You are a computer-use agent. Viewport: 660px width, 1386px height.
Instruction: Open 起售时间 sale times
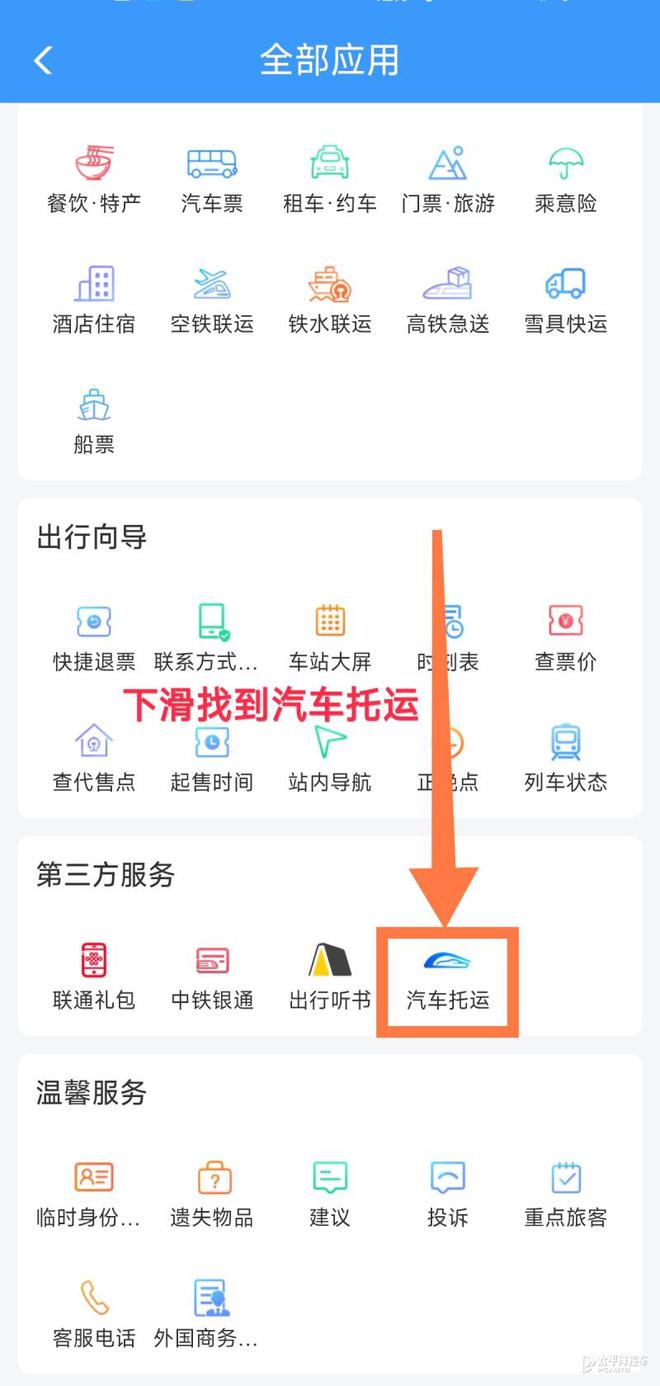pyautogui.click(x=212, y=759)
